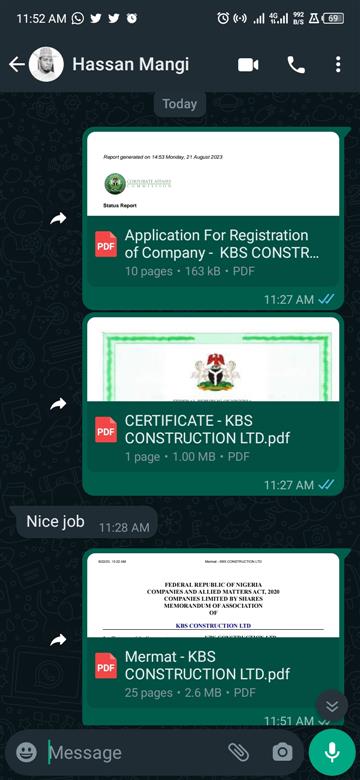Jump to the latest messages
The height and width of the screenshot is (780, 360).
click(x=332, y=706)
